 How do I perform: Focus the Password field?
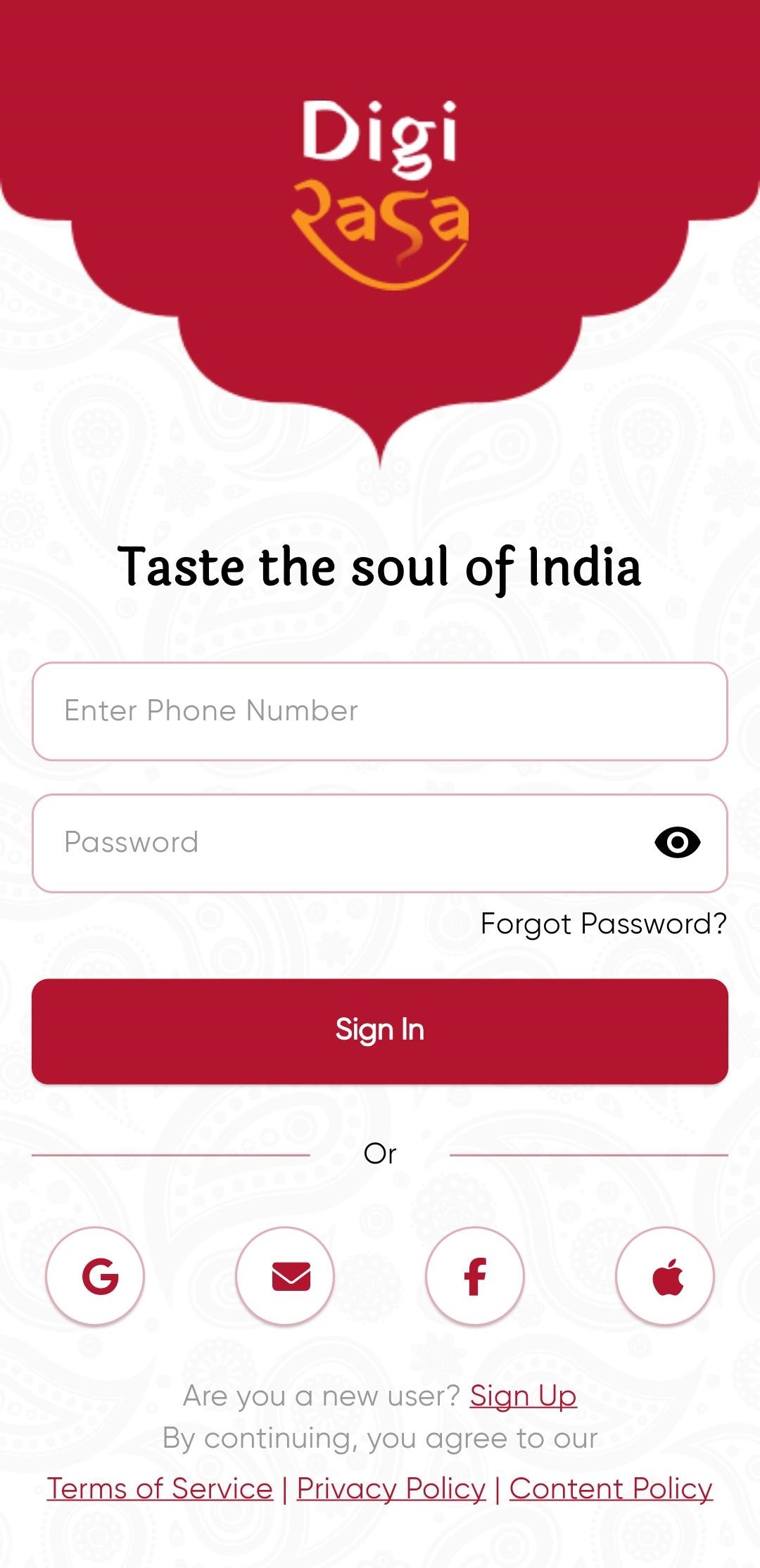338,843
